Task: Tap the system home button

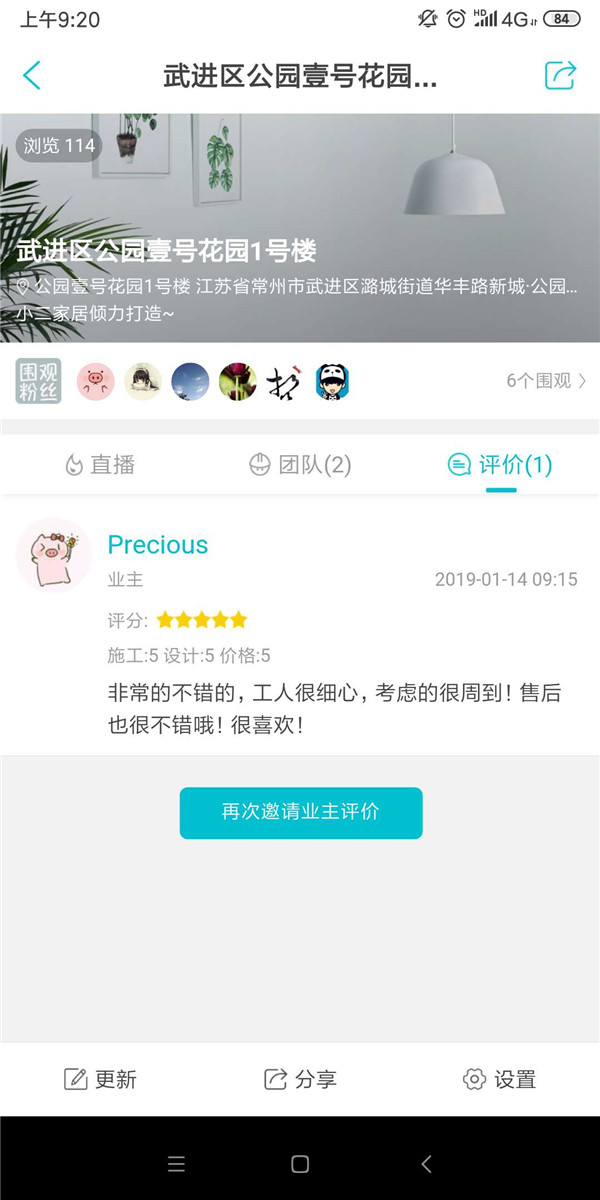Action: (x=300, y=1163)
